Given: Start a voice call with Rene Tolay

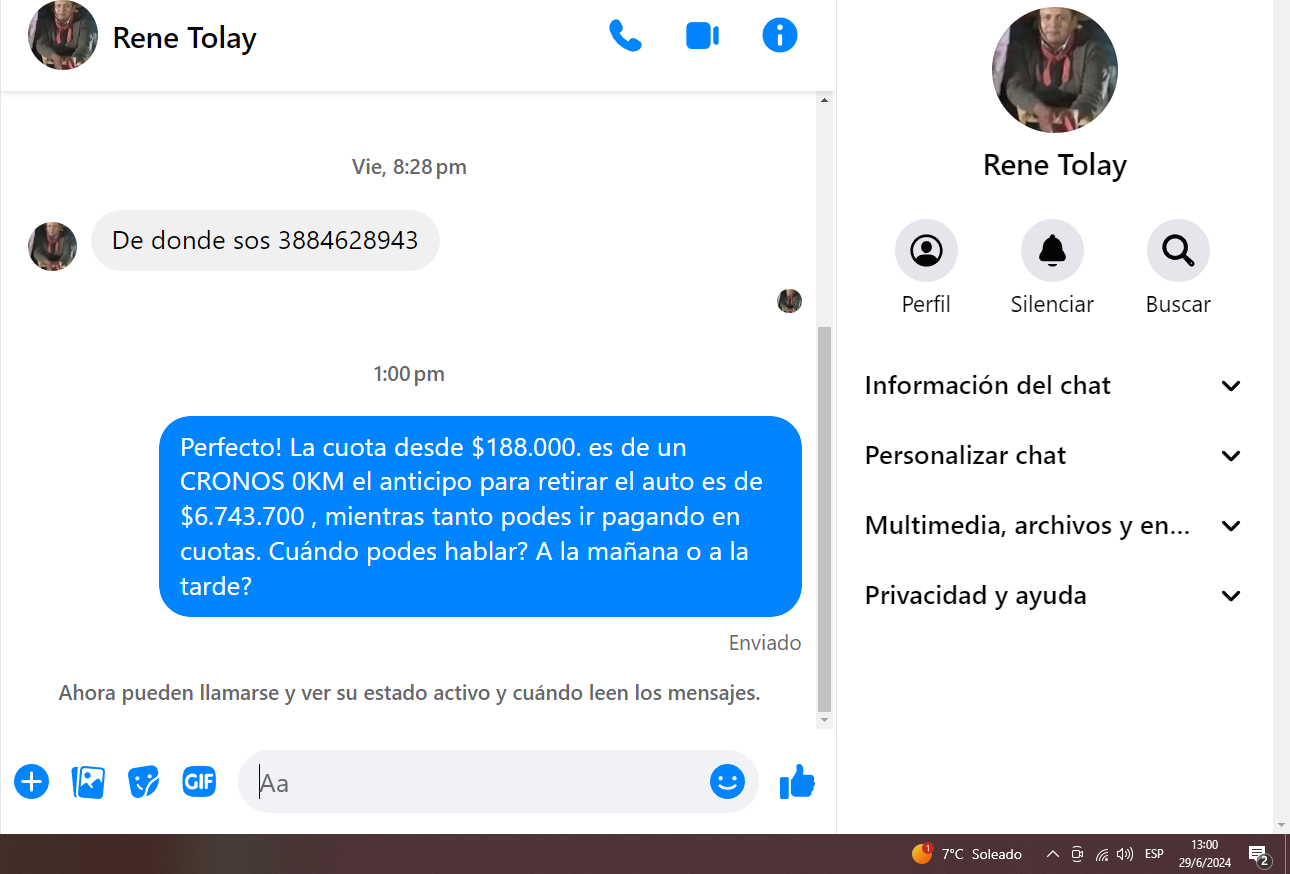Looking at the screenshot, I should click(x=625, y=36).
